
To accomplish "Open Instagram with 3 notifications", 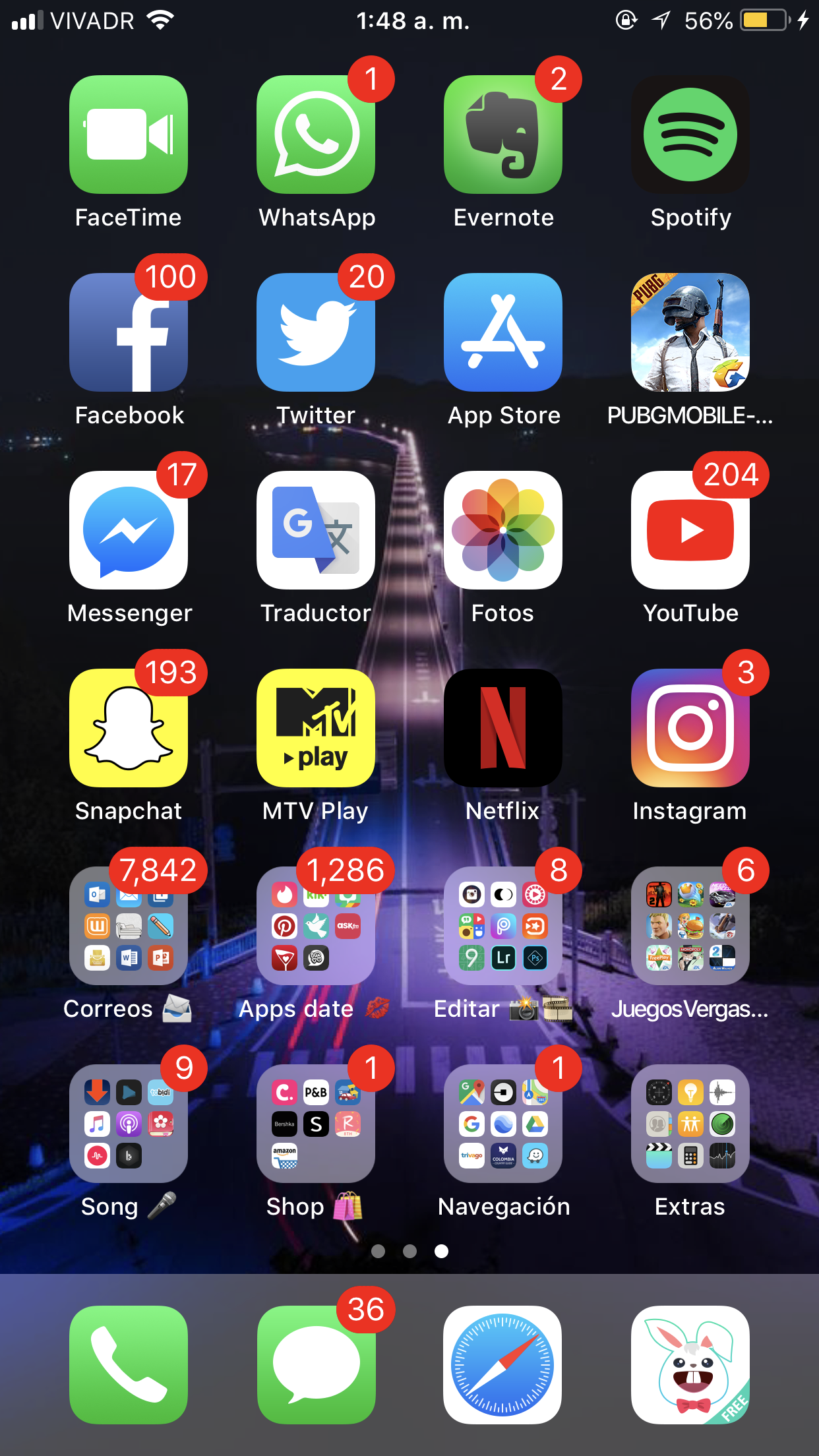I will 690,728.
